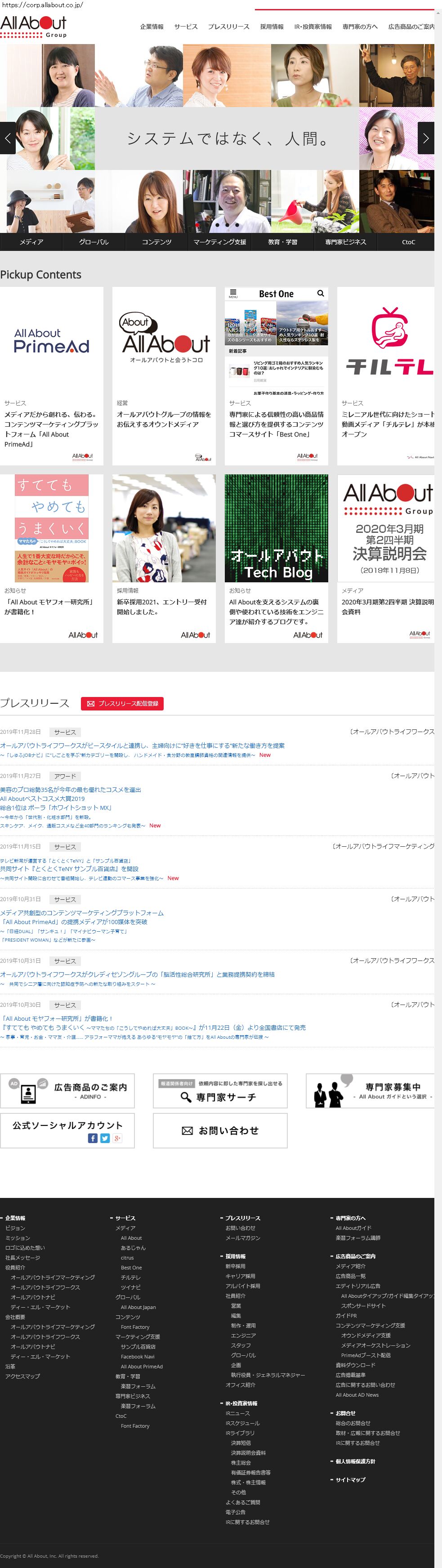This screenshot has width=442, height=1568.
Task: Open the 新卒採用2021 recruitment card
Action: (x=164, y=557)
